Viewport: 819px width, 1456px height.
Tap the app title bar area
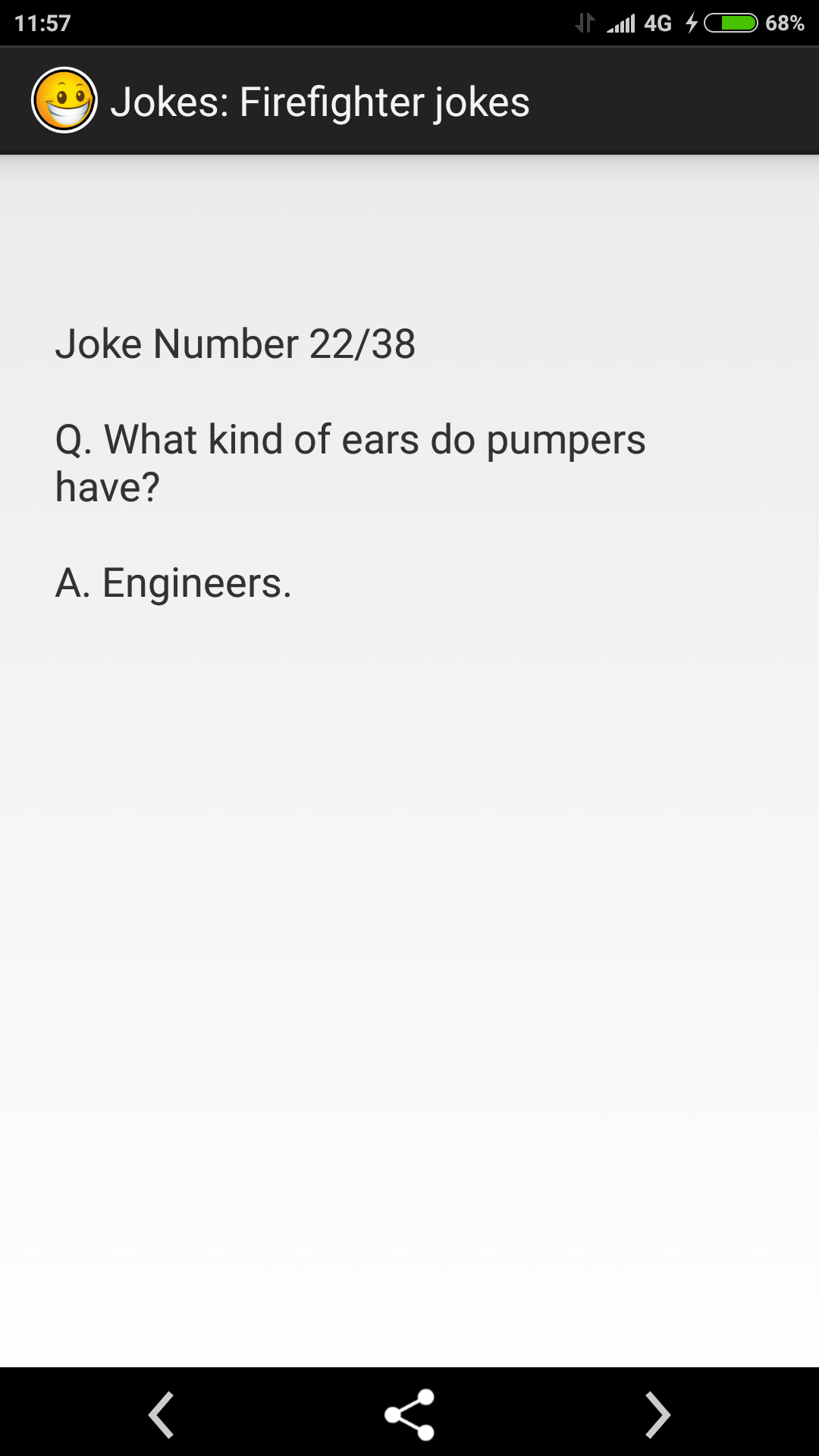pyautogui.click(x=409, y=101)
